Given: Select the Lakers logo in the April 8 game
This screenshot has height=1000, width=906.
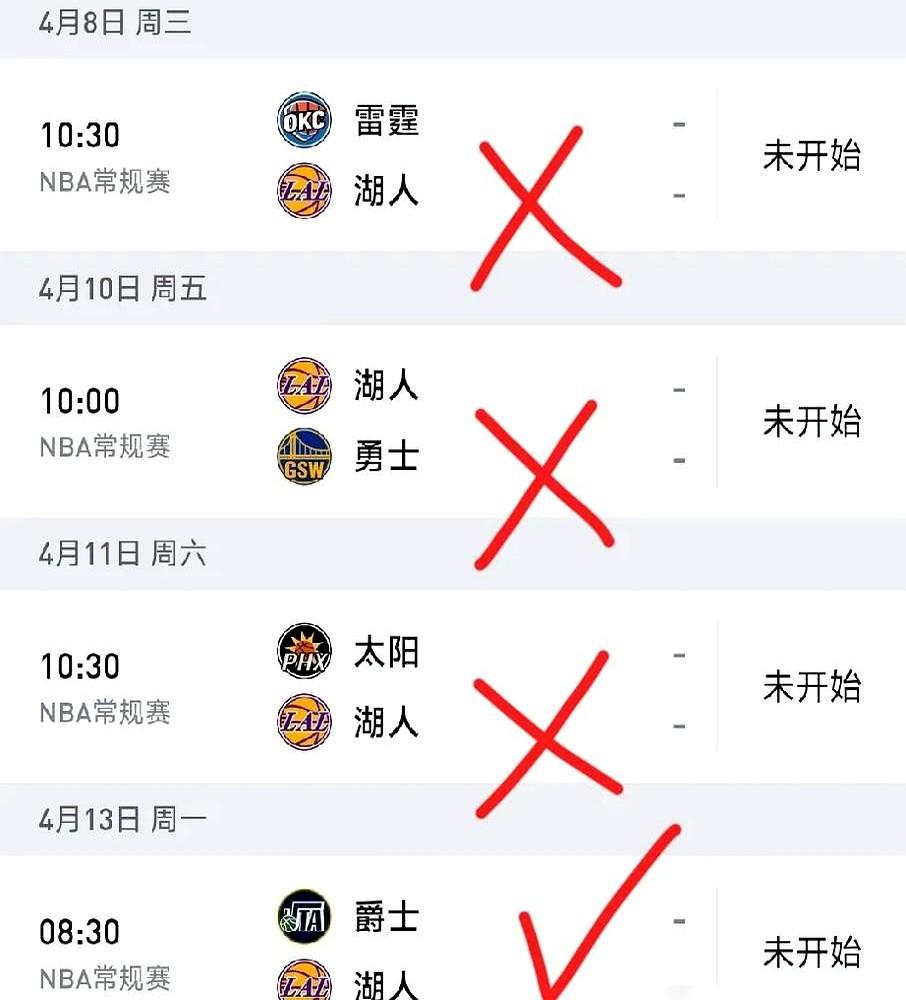Looking at the screenshot, I should 302,186.
